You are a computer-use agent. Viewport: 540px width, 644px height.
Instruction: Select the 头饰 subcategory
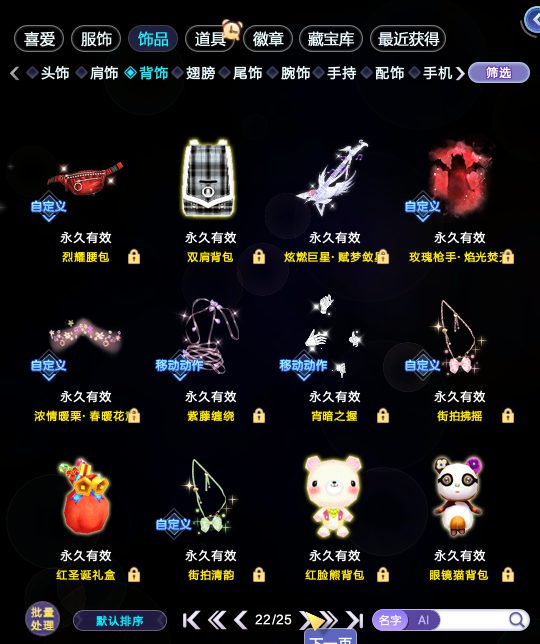click(55, 73)
